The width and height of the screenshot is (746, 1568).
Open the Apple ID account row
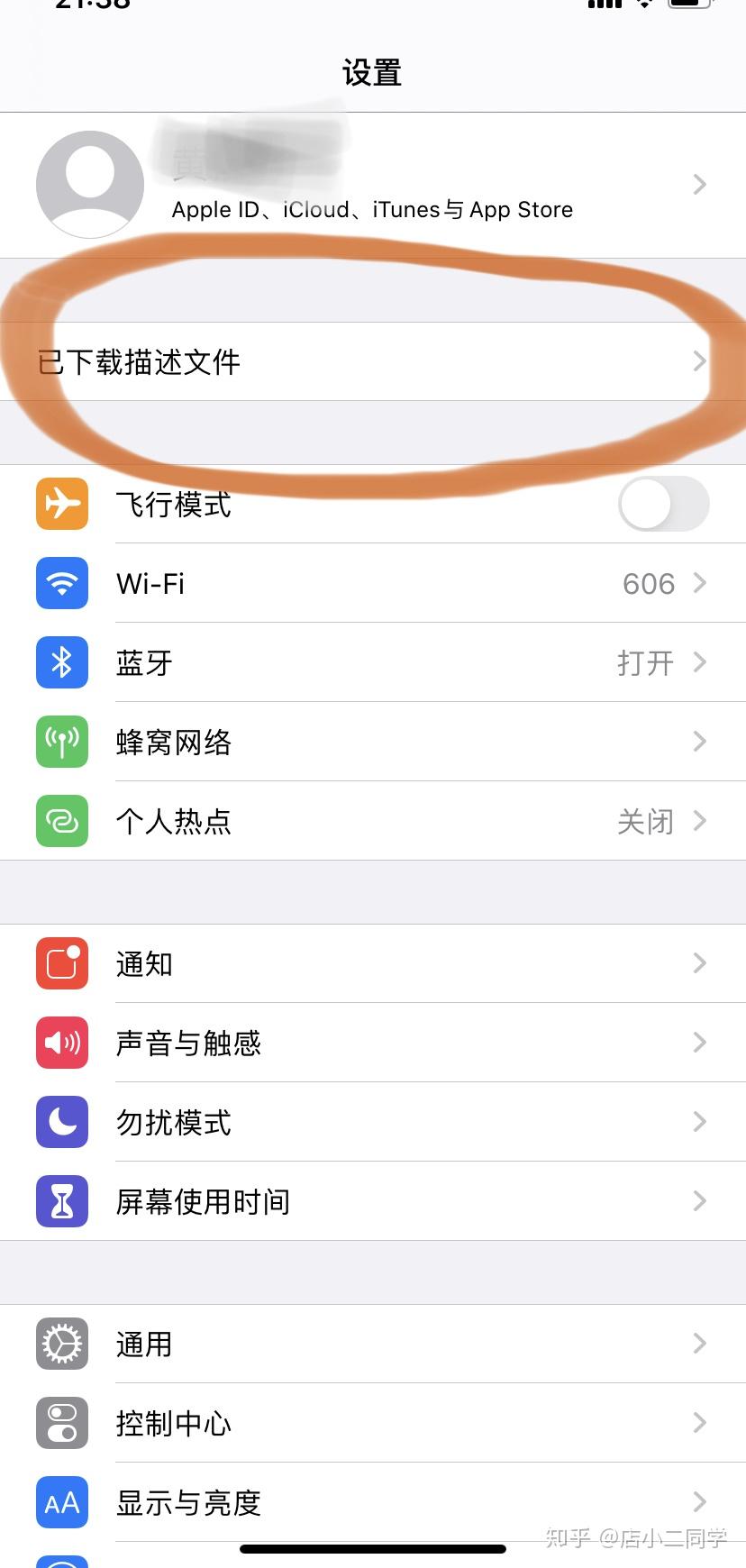(x=373, y=185)
